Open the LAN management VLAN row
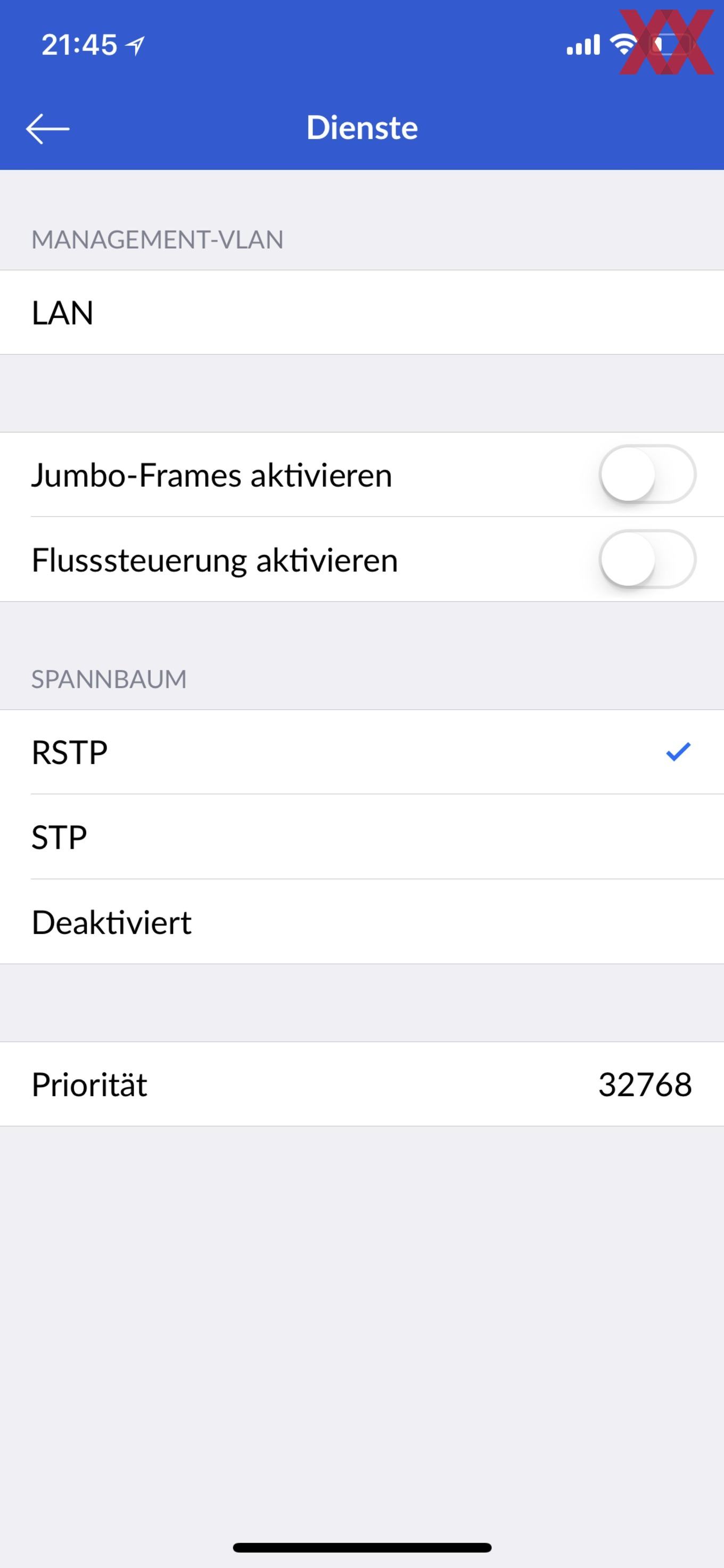The height and width of the screenshot is (1568, 724). pyautogui.click(x=362, y=312)
